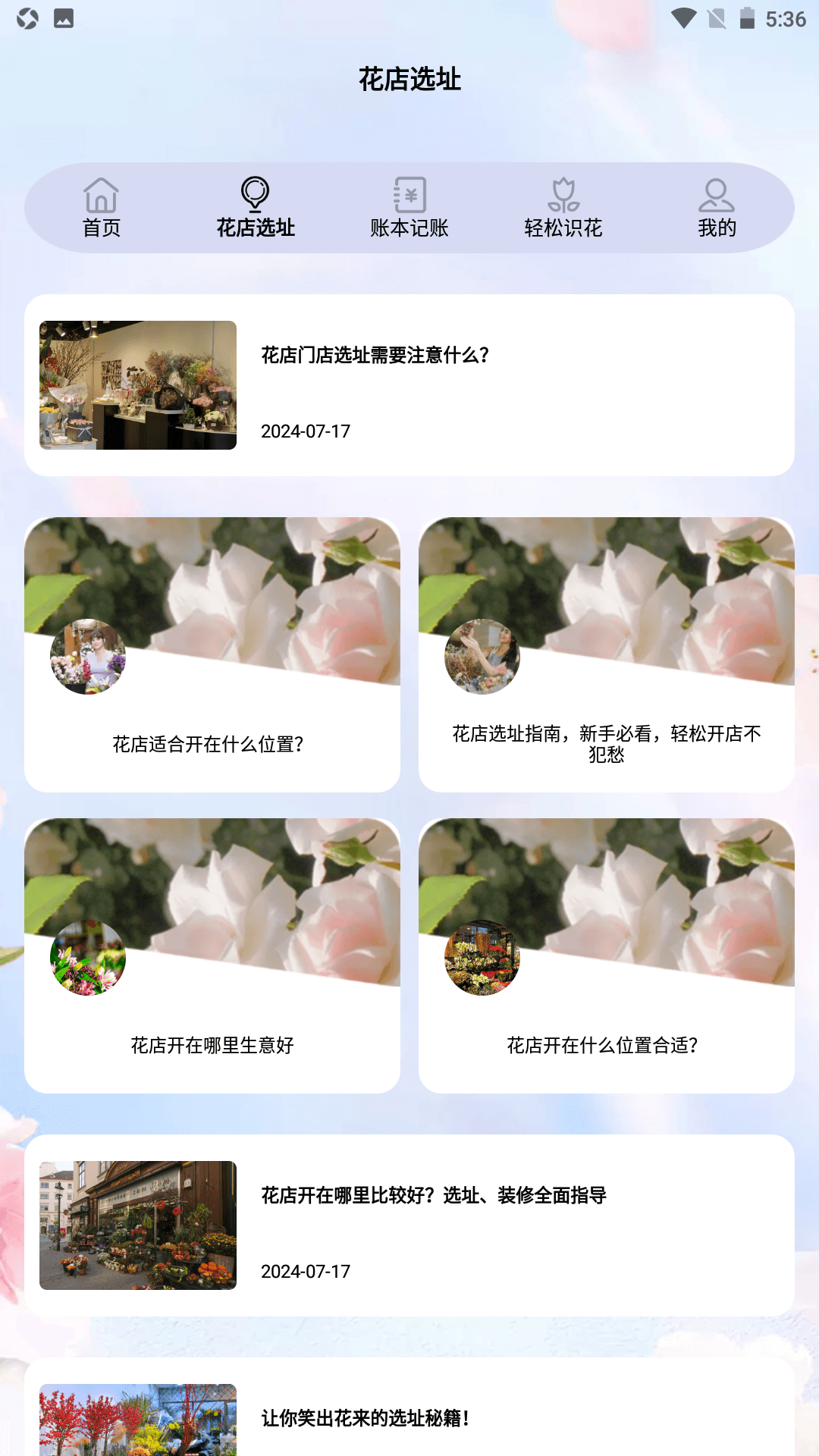This screenshot has height=1456, width=819.
Task: Open card 花店开在哪里生意好
Action: click(x=212, y=955)
